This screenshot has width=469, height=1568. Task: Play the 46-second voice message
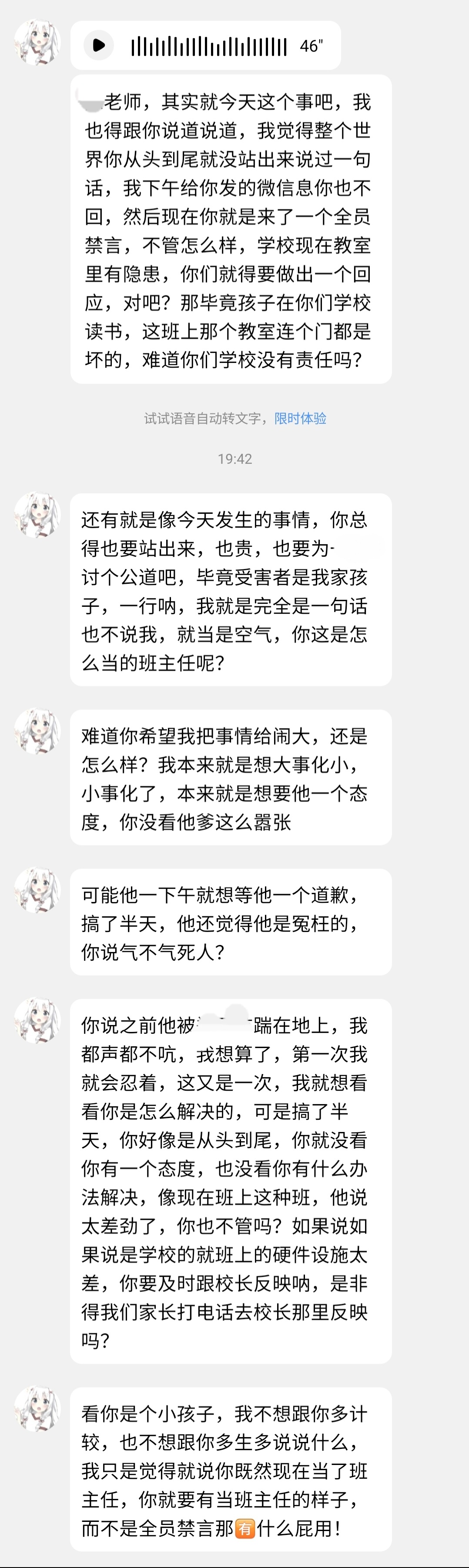pos(99,45)
